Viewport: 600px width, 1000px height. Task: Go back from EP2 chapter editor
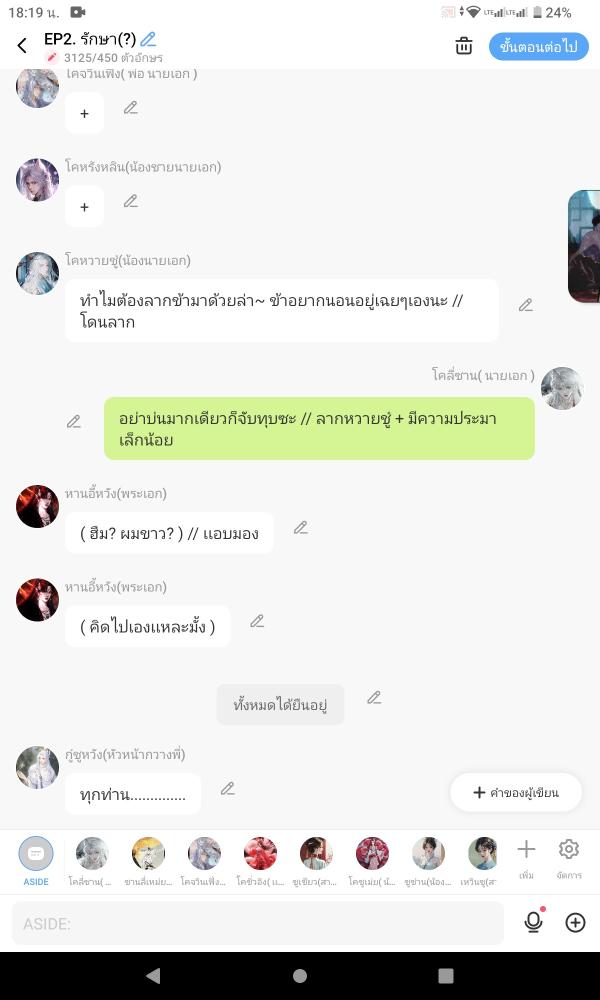22,45
